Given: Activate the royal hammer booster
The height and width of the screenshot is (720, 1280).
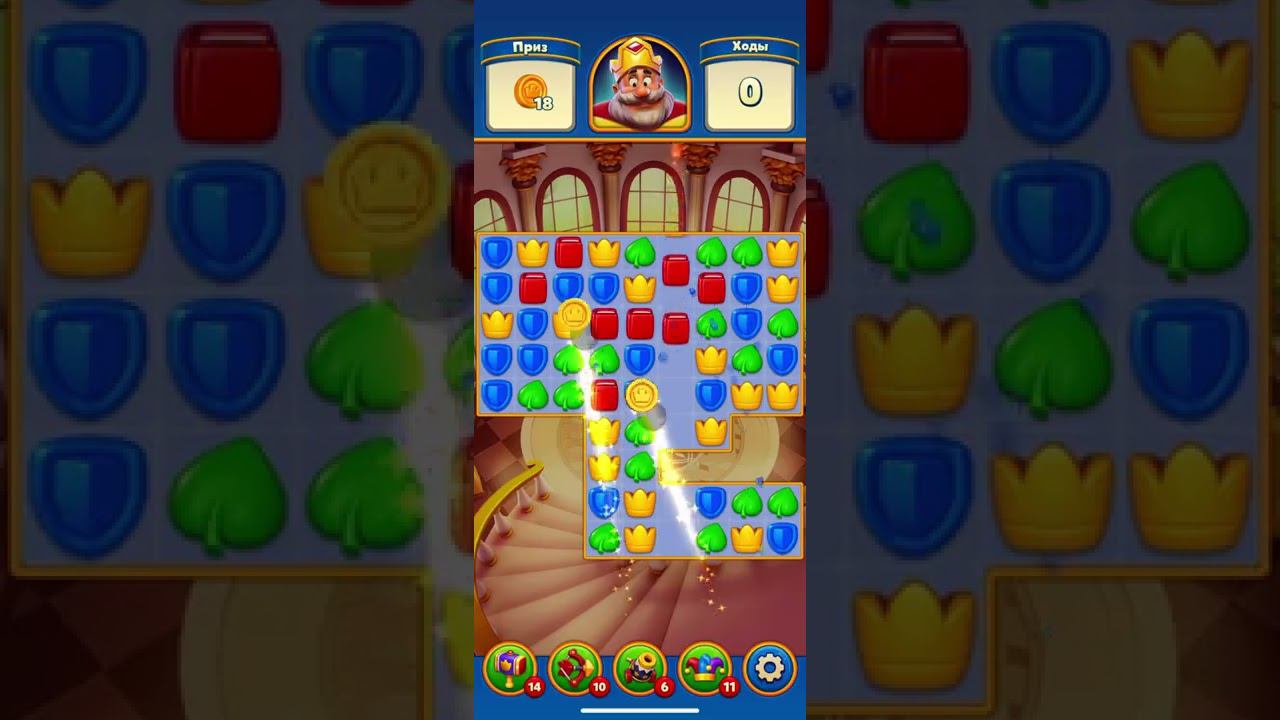Looking at the screenshot, I should pos(509,667).
